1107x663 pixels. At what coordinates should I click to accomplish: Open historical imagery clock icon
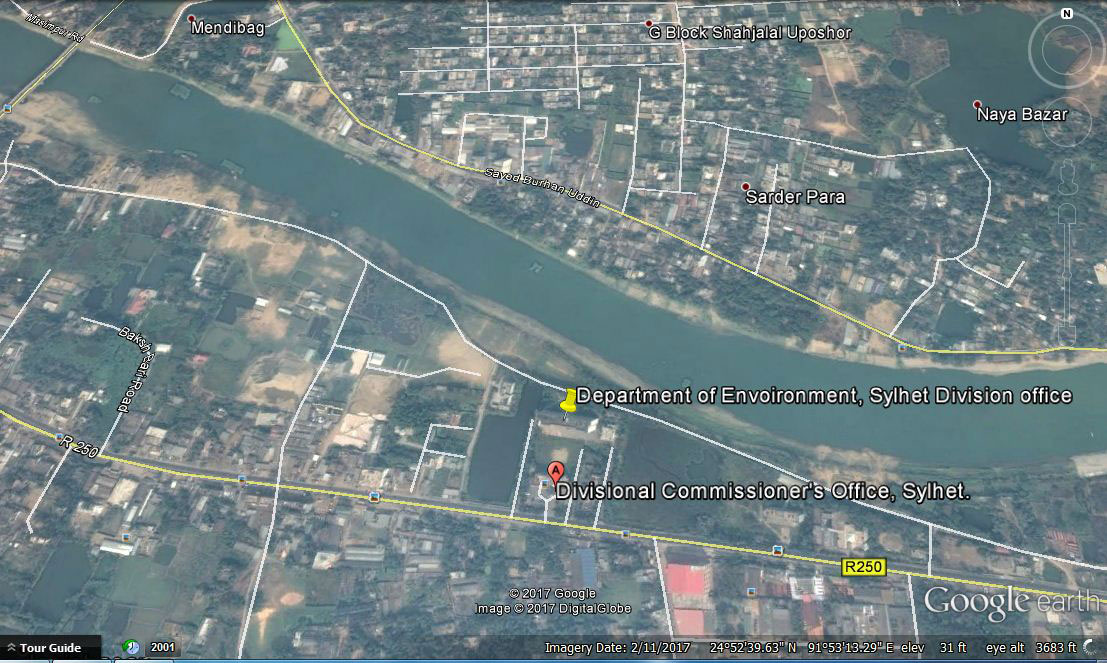pos(132,647)
